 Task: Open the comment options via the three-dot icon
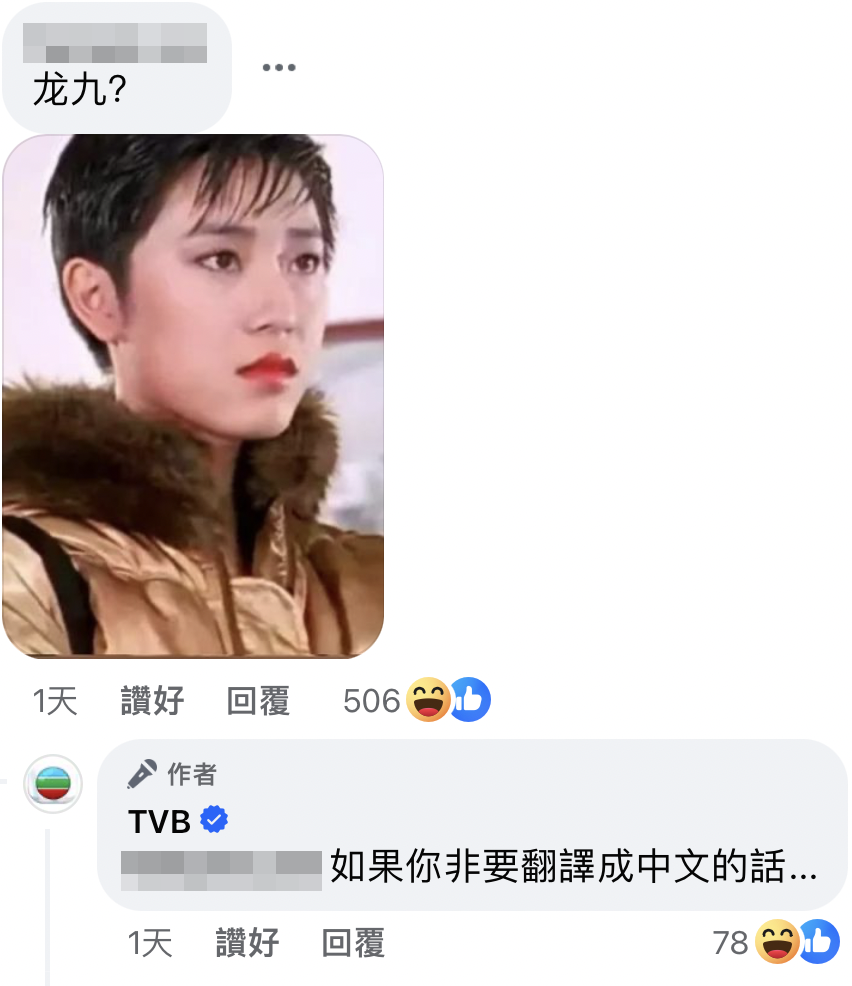pyautogui.click(x=278, y=67)
